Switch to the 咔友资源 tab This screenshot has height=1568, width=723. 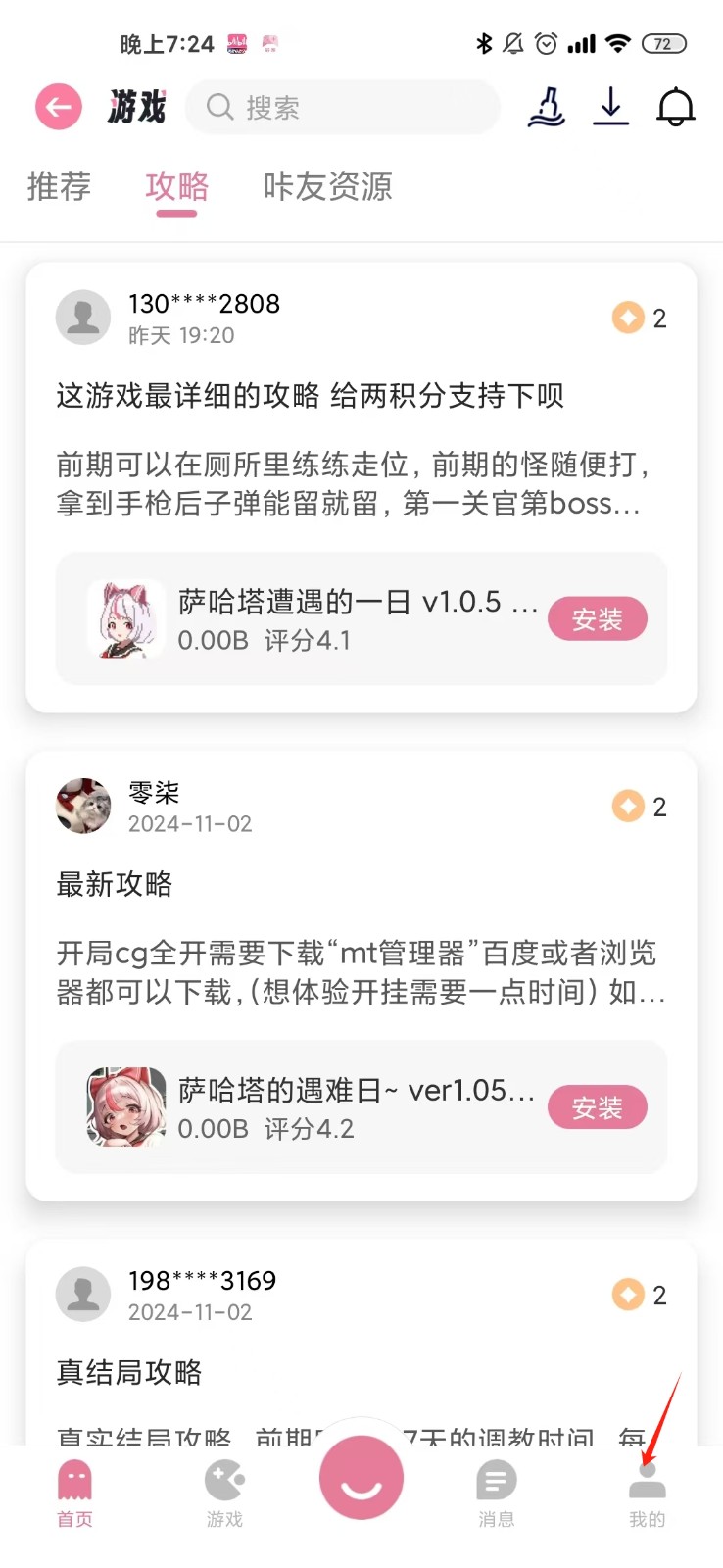(324, 187)
